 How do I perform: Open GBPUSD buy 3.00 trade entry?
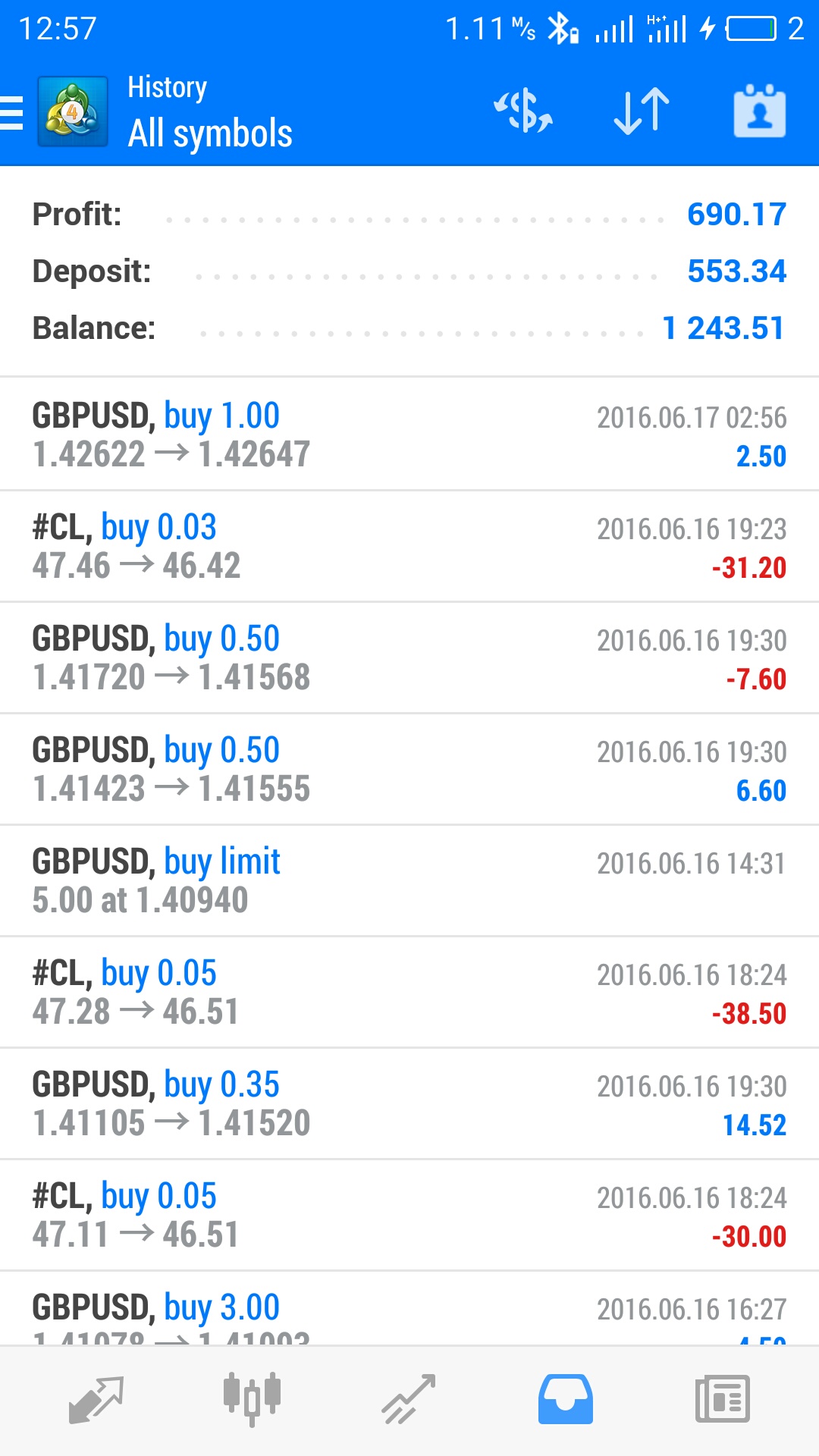click(409, 1309)
